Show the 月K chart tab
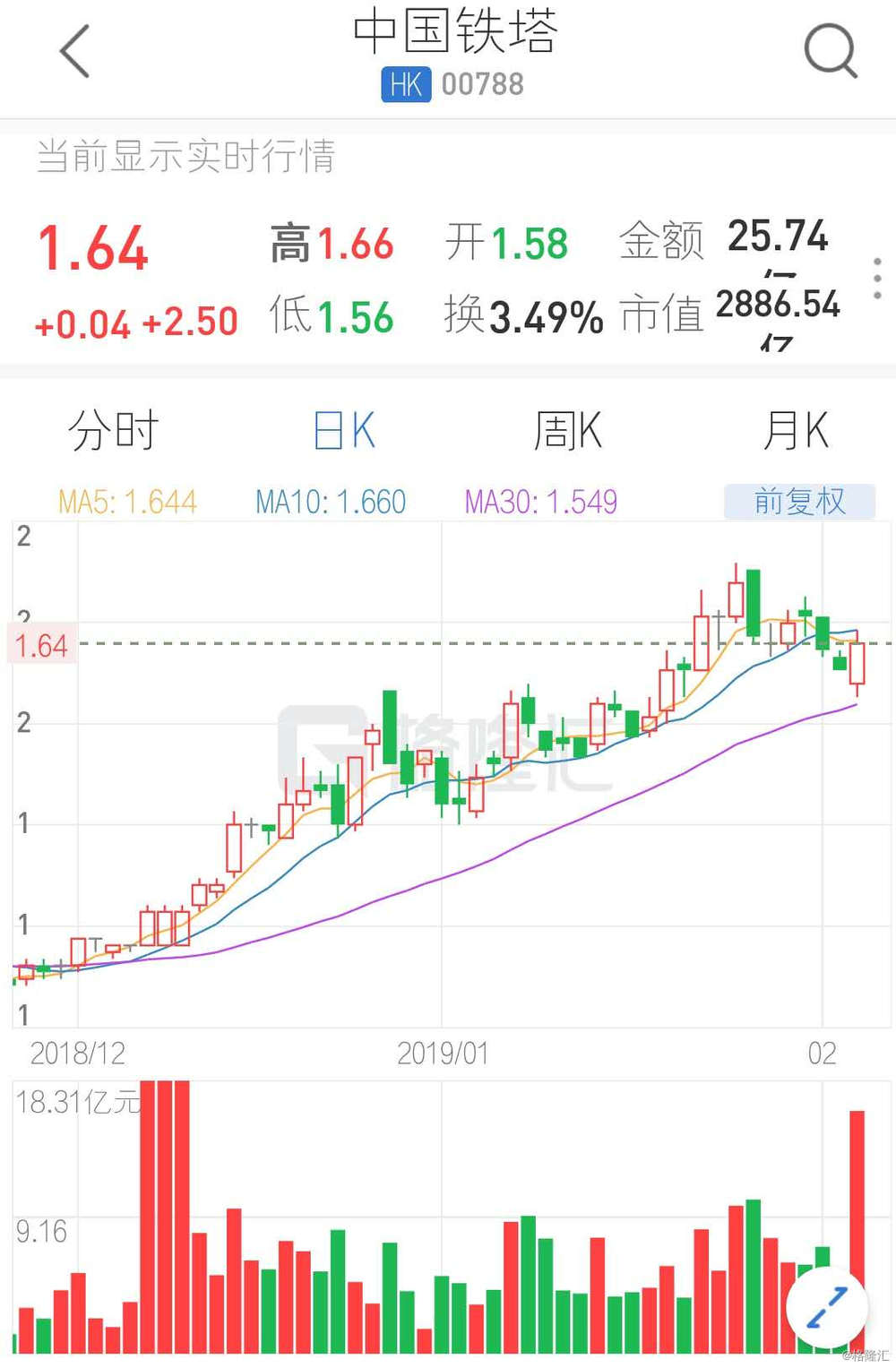The width and height of the screenshot is (896, 1368). click(796, 431)
